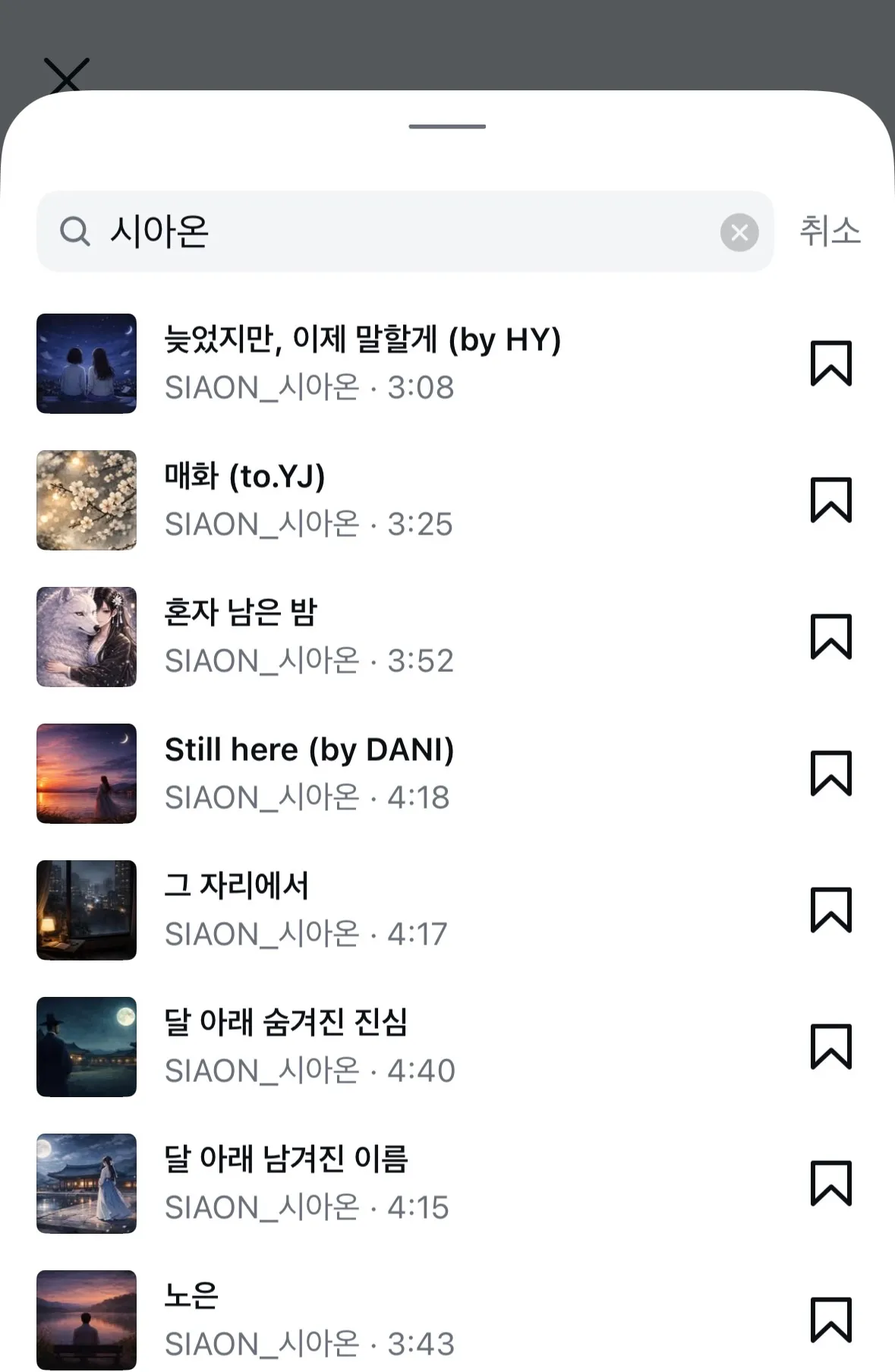This screenshot has width=895, height=1372.
Task: Save Still here (by DANI) to favorites
Action: point(832,774)
